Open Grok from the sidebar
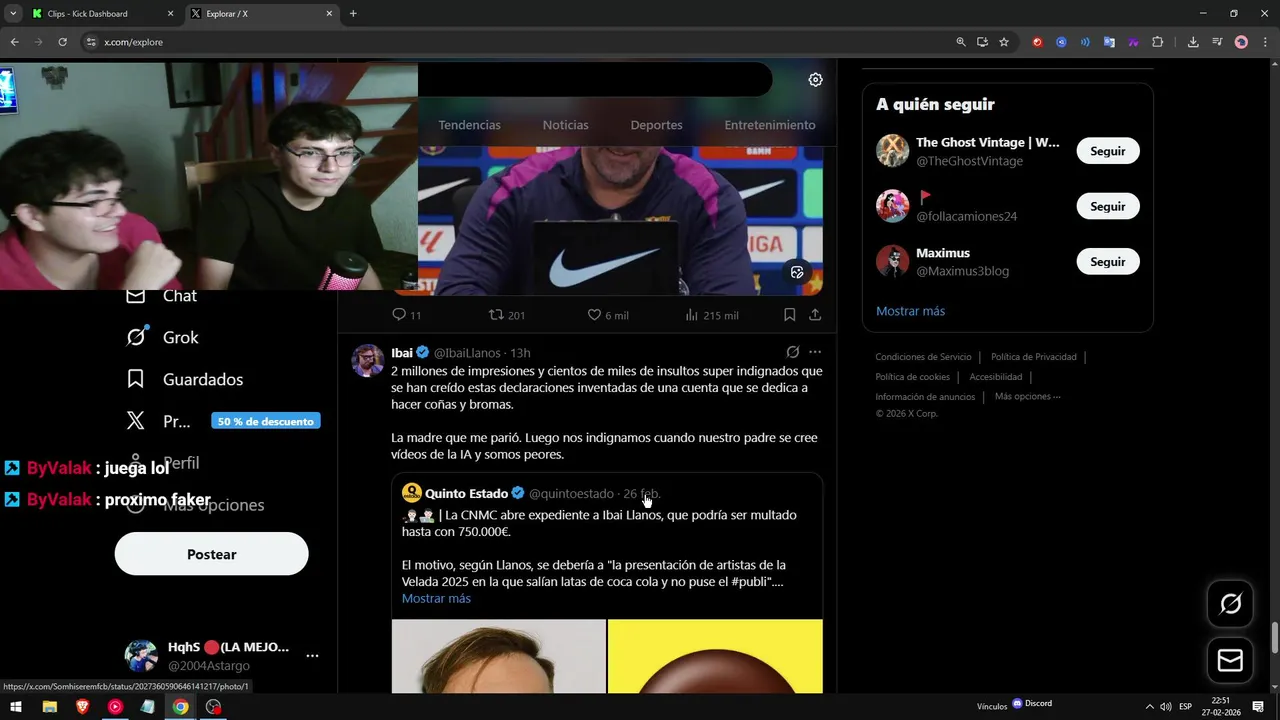The width and height of the screenshot is (1280, 720). click(x=180, y=337)
